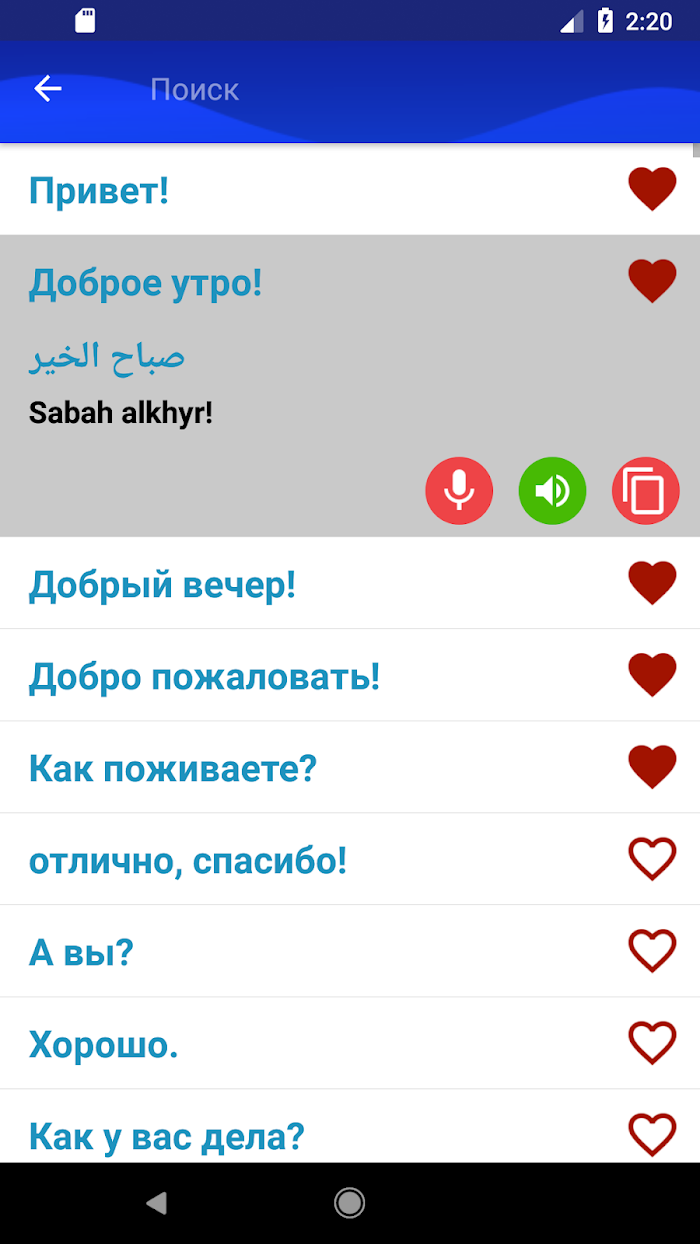Add А вы? to favorites
The image size is (700, 1244).
(x=652, y=951)
